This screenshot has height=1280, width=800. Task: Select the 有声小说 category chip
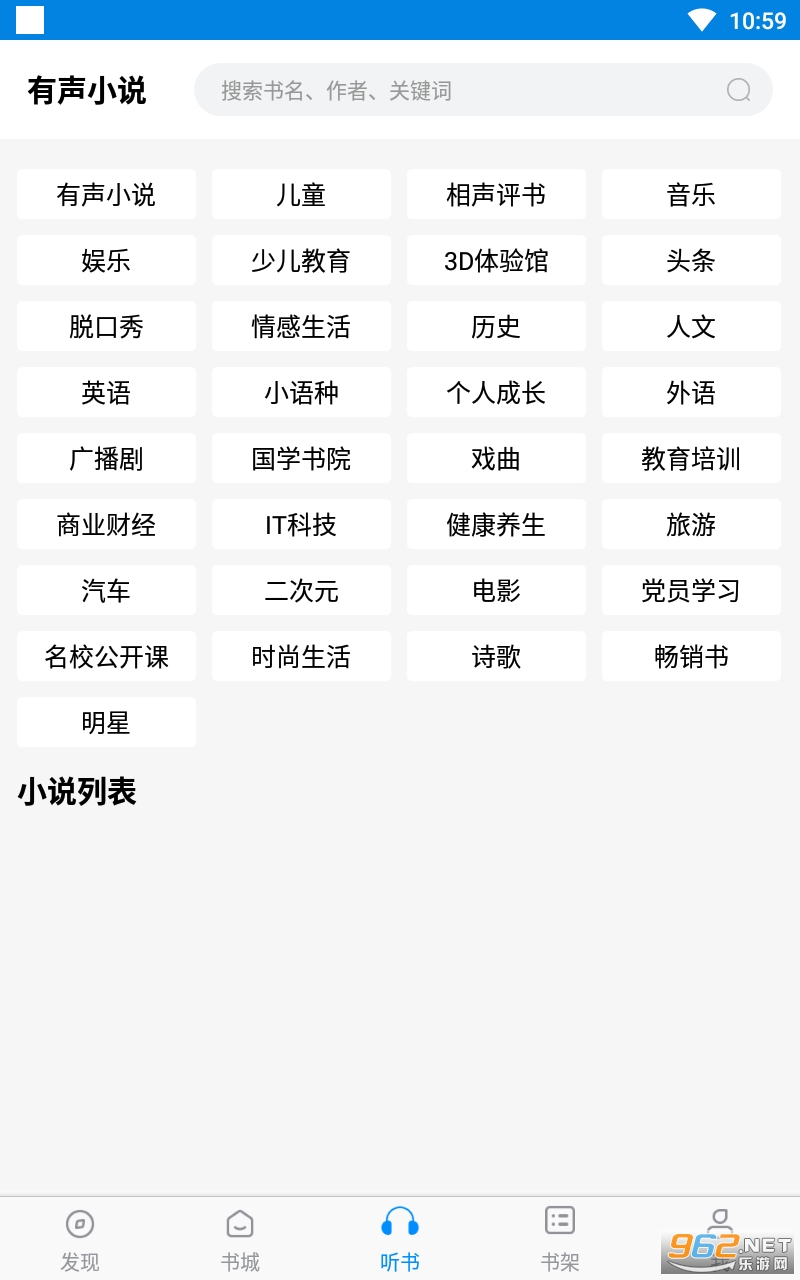click(106, 194)
